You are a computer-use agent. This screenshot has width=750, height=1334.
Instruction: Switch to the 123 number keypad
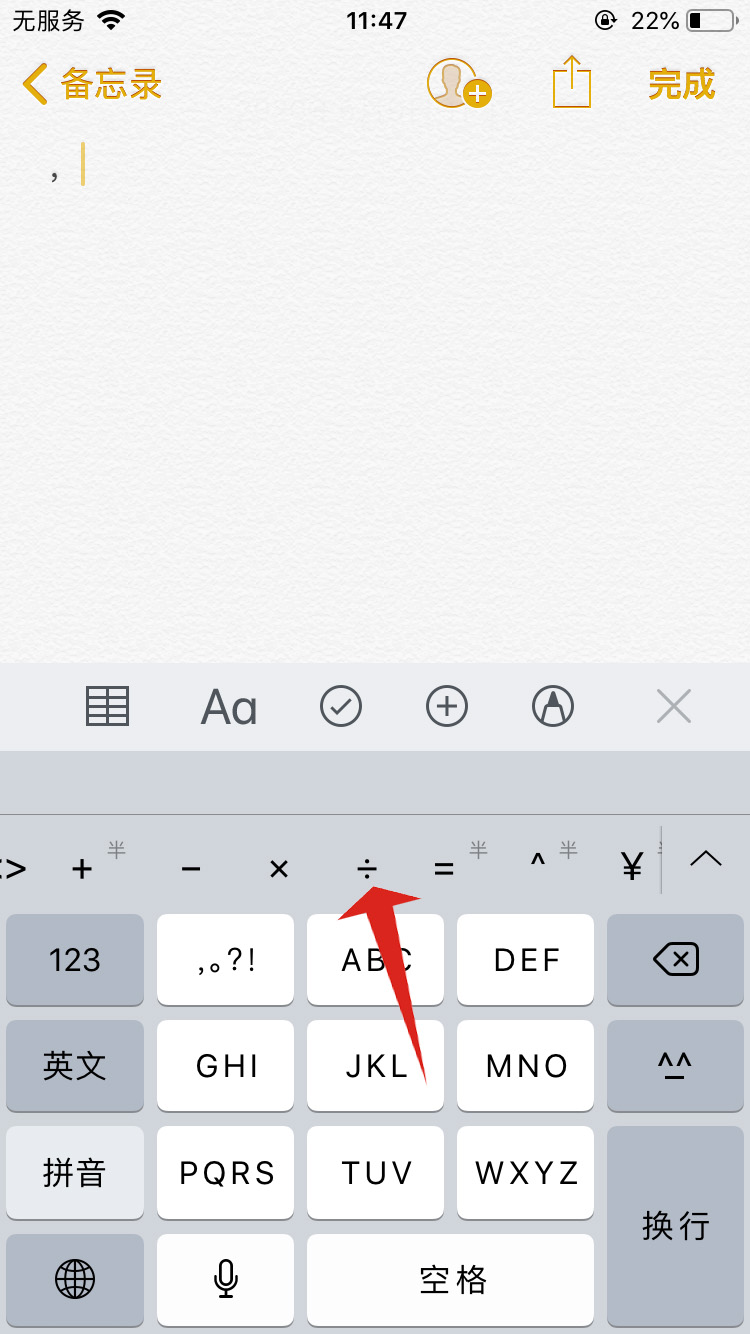75,960
